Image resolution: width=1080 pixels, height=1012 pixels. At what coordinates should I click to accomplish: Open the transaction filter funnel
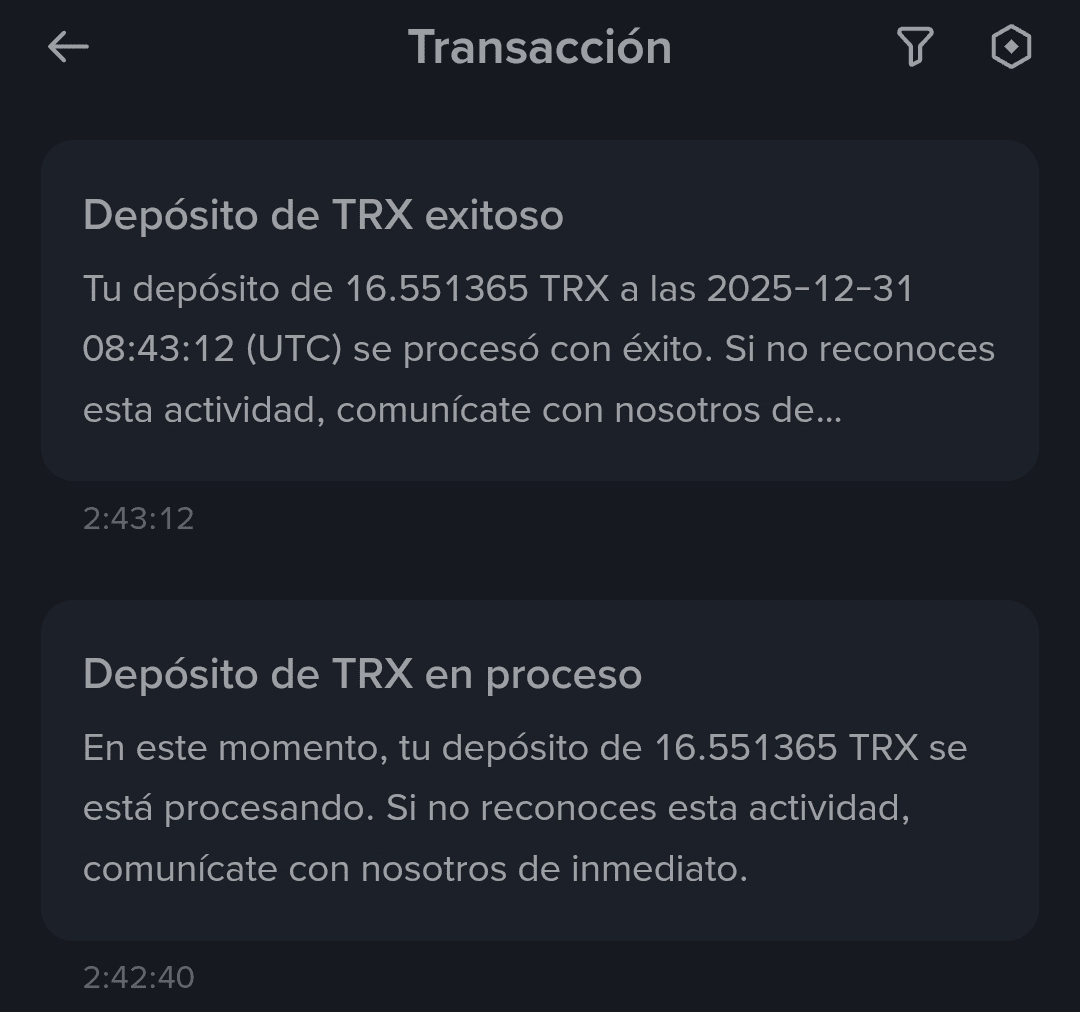(x=914, y=47)
